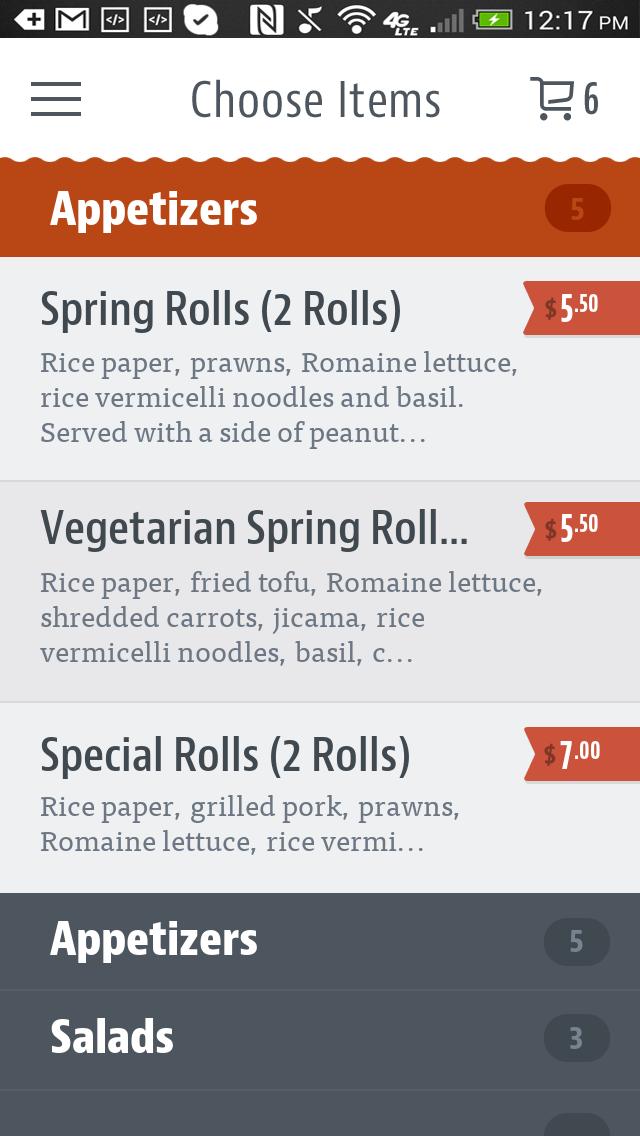Select Spring Rolls (2 Rolls) item

click(280, 369)
